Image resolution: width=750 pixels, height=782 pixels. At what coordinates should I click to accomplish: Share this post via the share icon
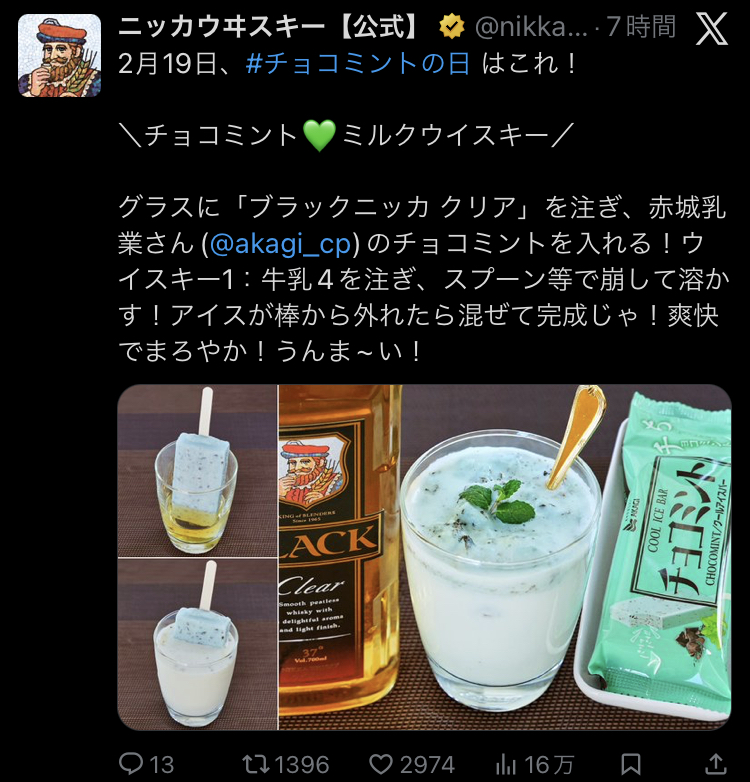point(716,765)
